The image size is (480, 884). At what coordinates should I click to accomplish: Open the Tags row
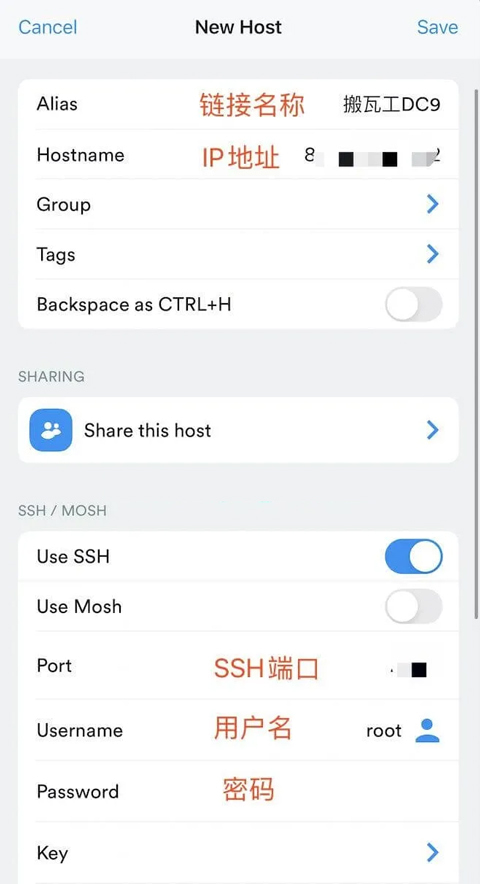coord(238,254)
